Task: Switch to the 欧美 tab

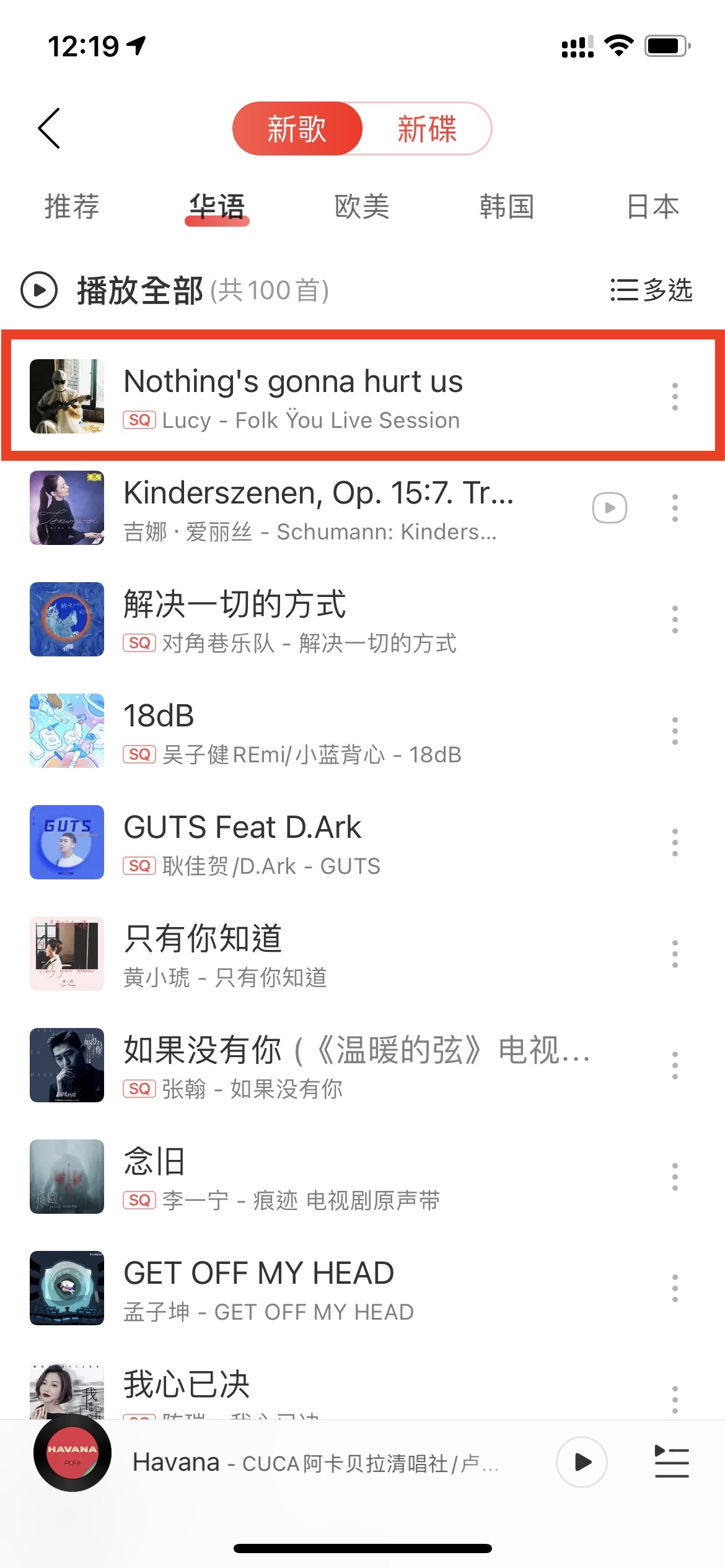Action: [x=362, y=206]
